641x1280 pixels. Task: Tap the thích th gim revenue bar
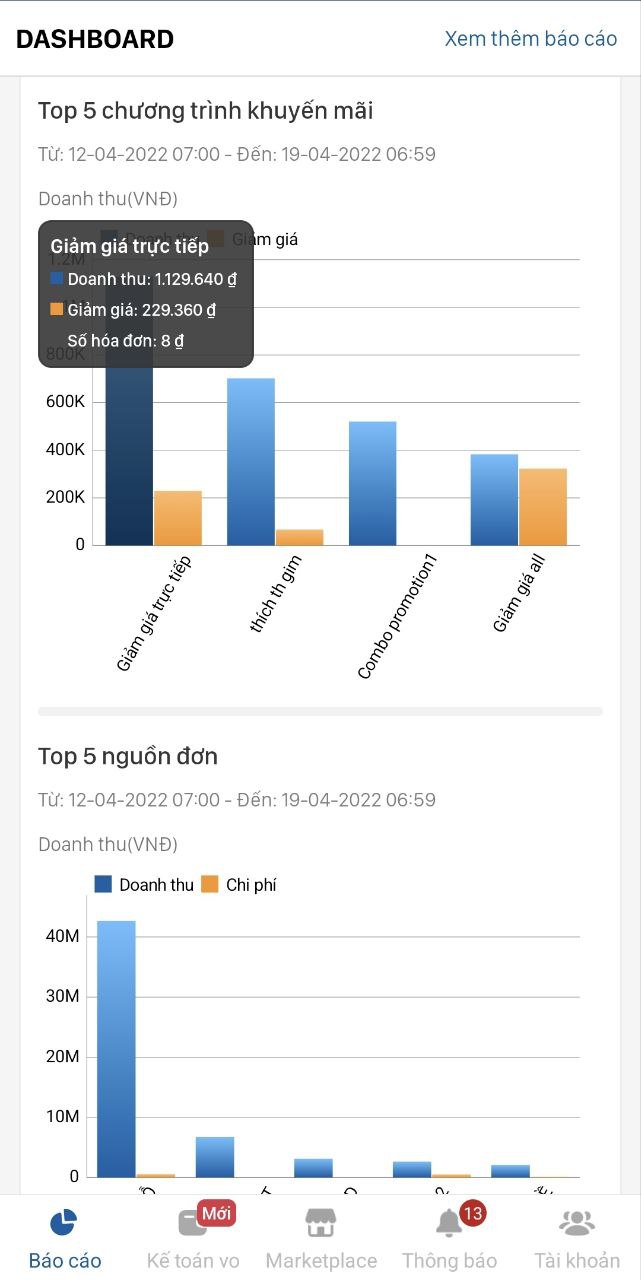(250, 461)
